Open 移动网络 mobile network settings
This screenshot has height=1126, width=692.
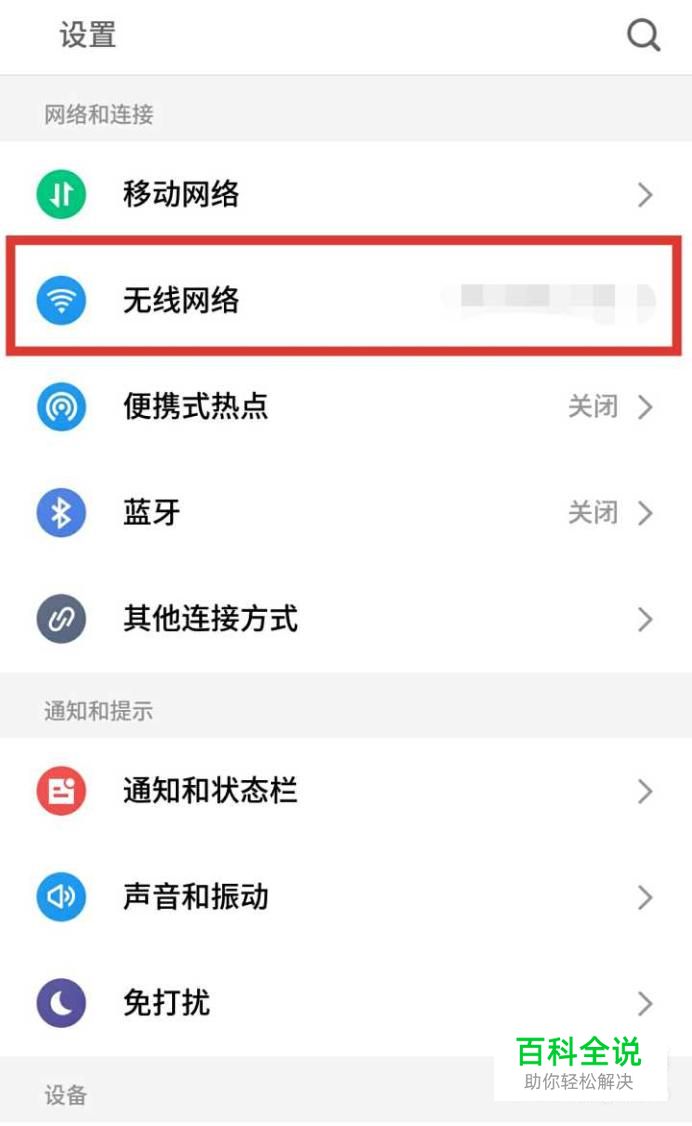(345, 194)
